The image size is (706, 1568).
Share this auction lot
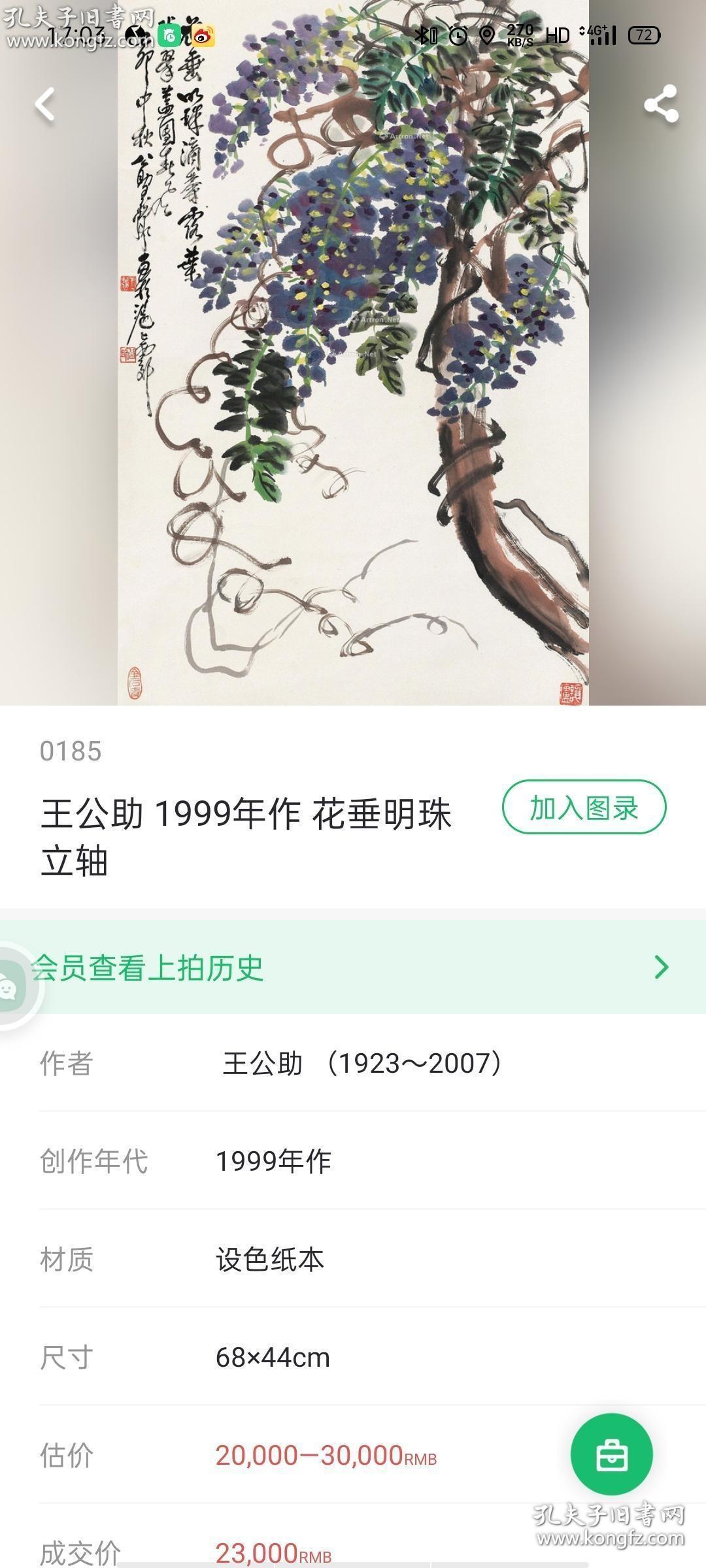pos(661,104)
